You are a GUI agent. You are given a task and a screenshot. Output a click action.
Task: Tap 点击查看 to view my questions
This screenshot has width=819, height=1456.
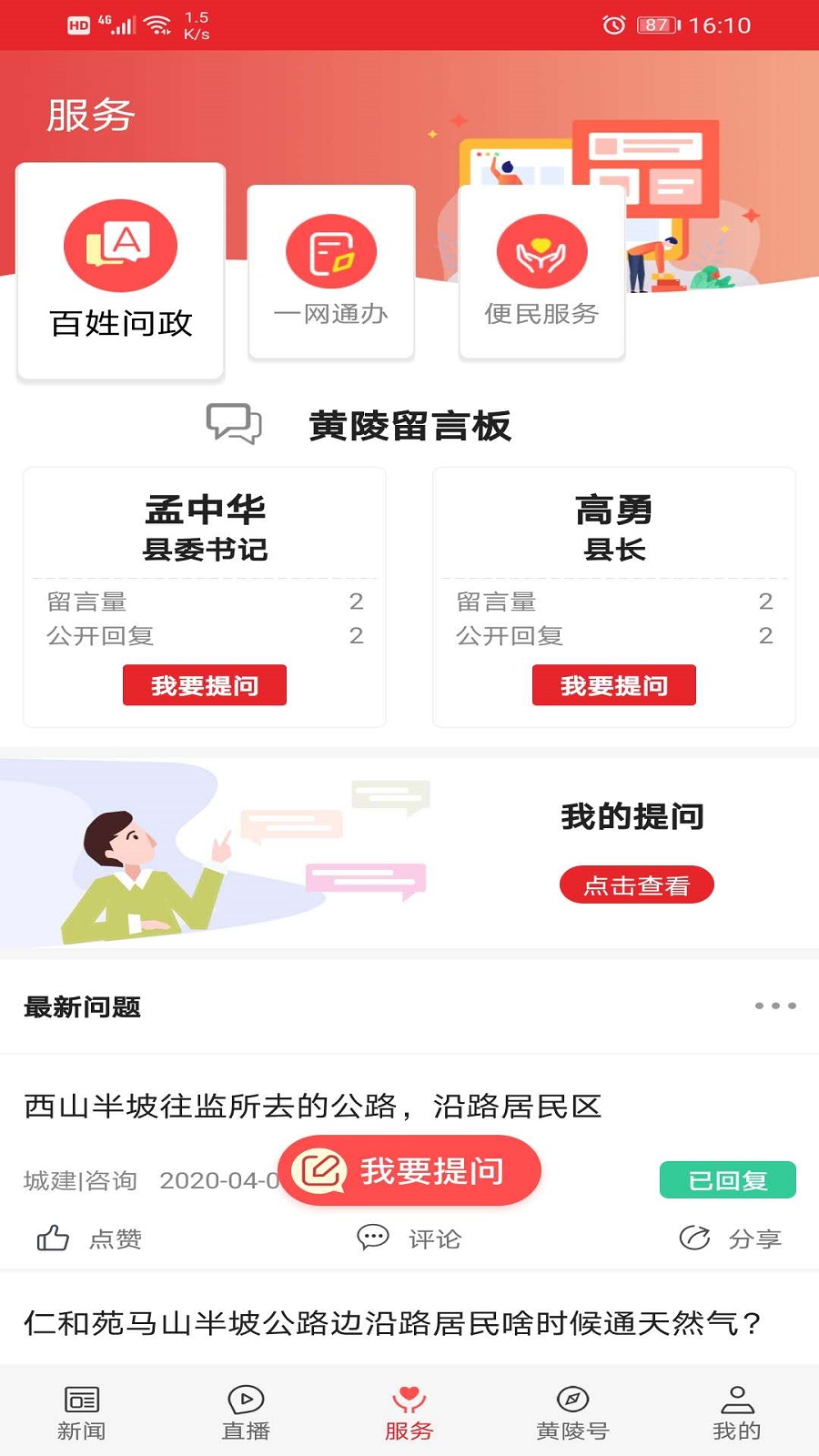637,884
